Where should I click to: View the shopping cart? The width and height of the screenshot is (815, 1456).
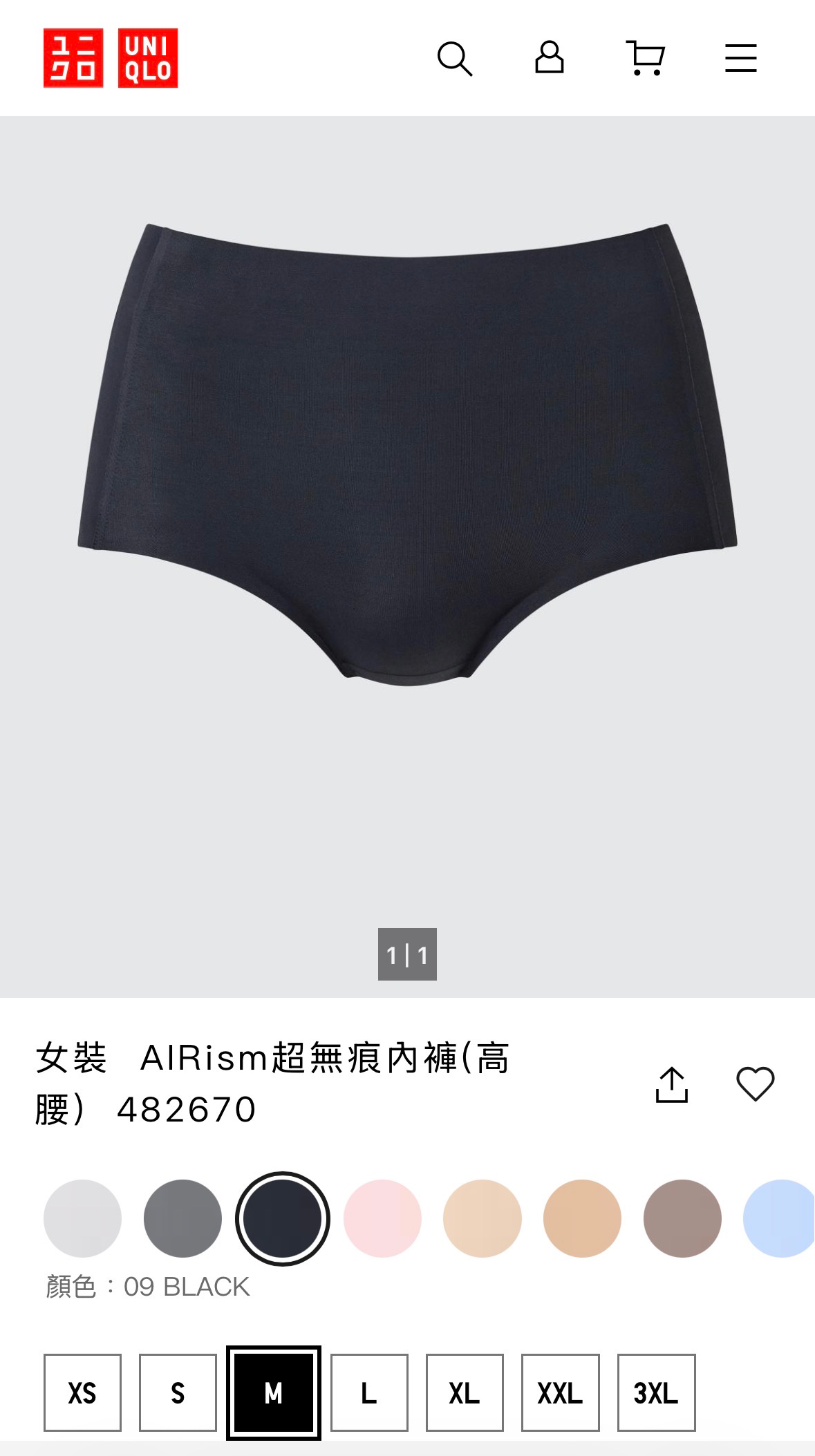645,58
